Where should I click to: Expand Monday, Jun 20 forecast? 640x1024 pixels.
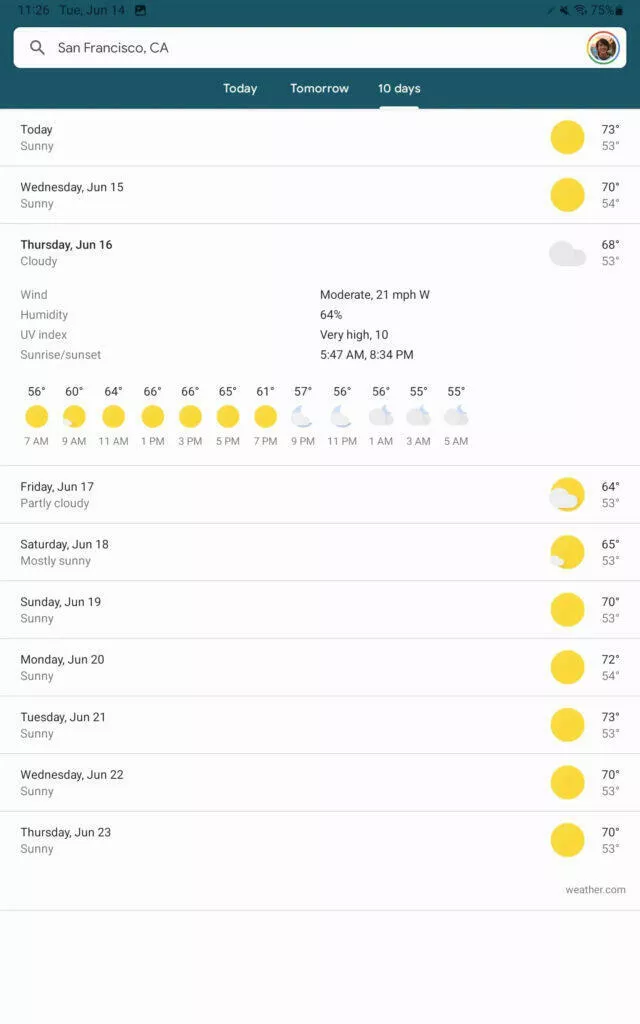[320, 667]
